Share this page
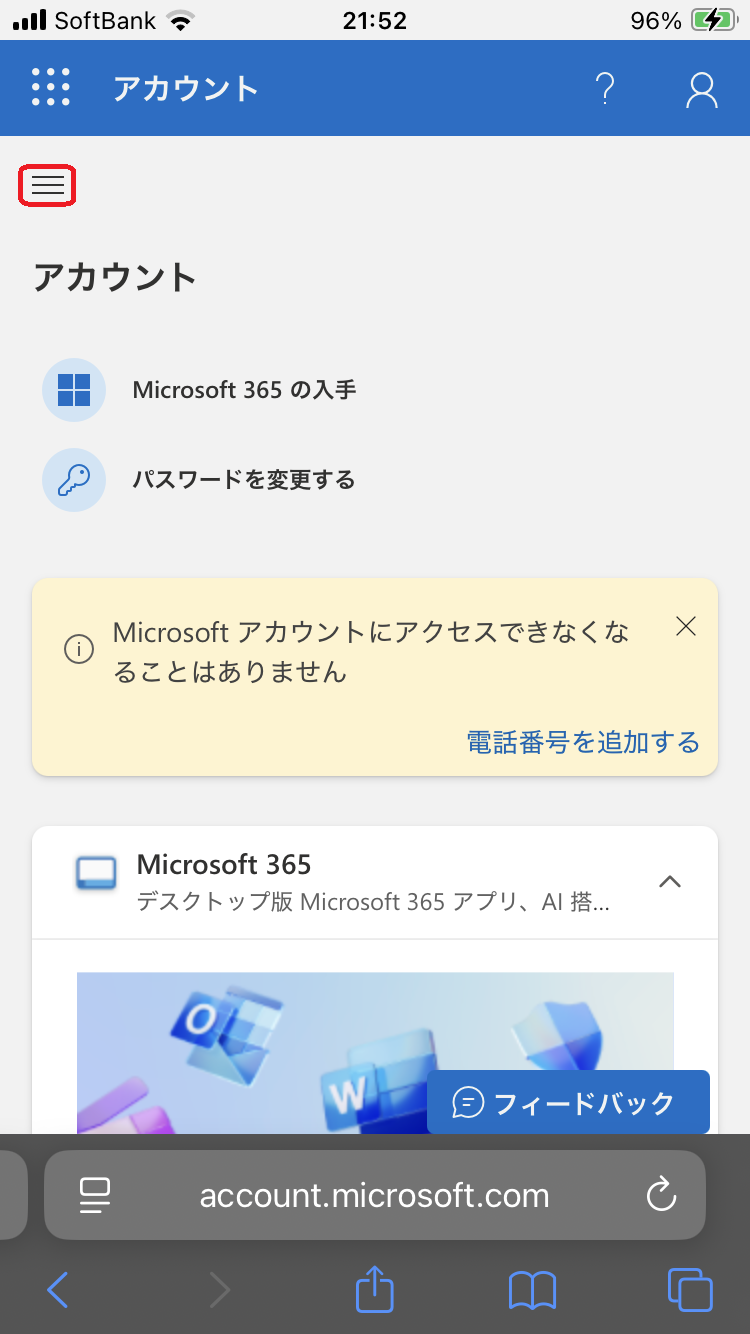 click(x=375, y=1288)
